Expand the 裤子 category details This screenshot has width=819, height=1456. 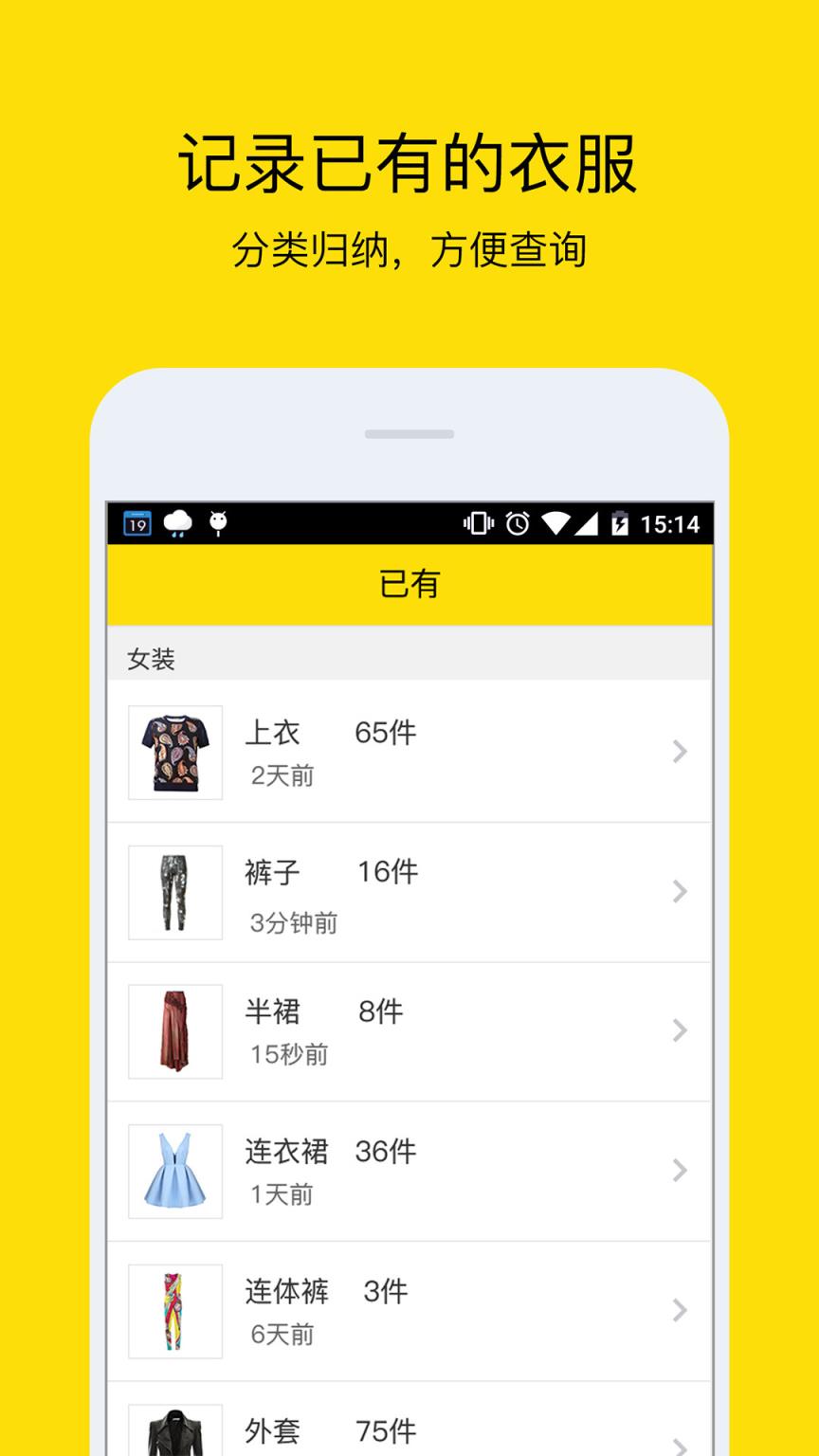point(680,892)
